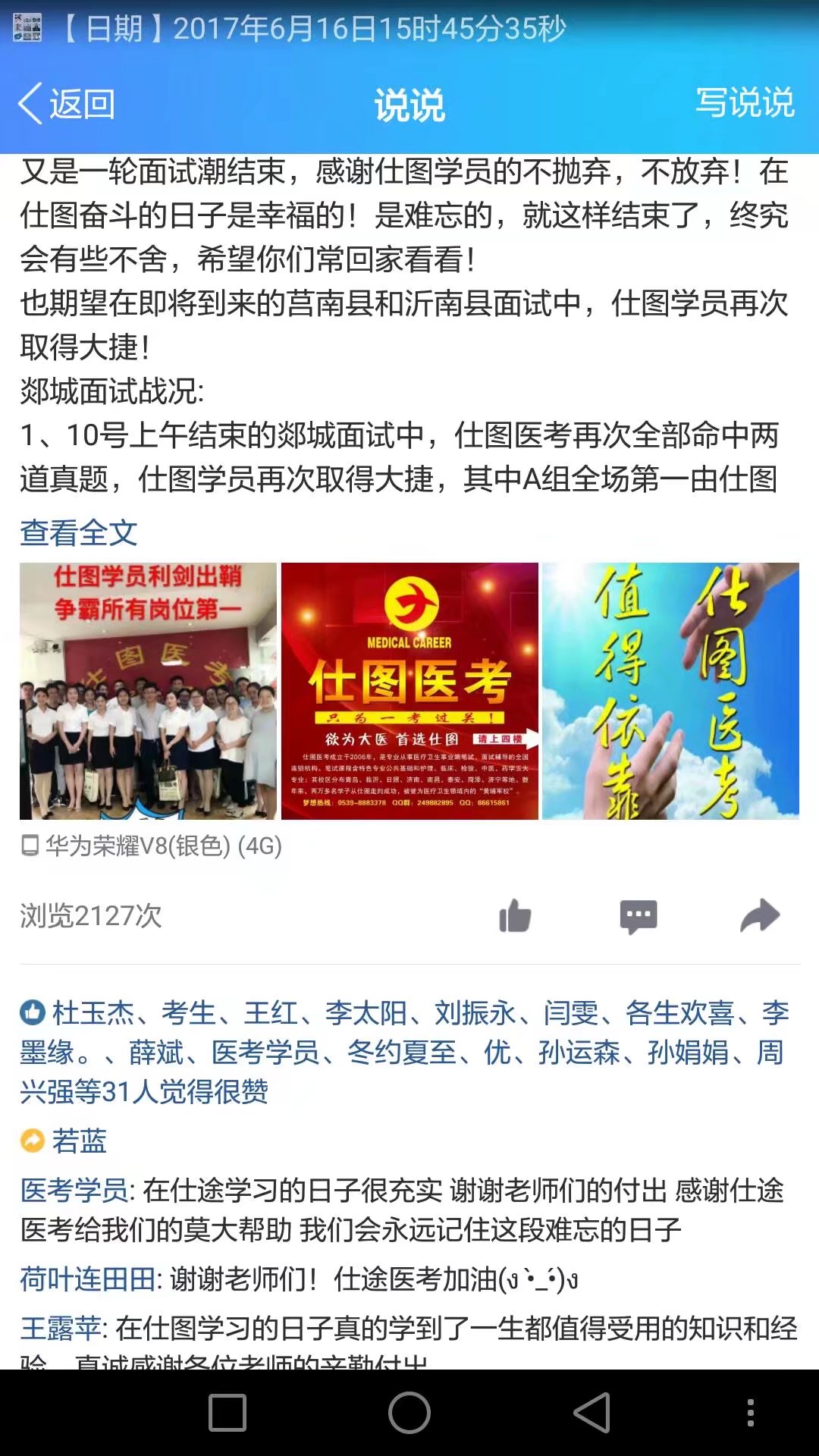The image size is (819, 1456).
Task: Open the 值得依靠 calligraphy image
Action: [x=670, y=691]
